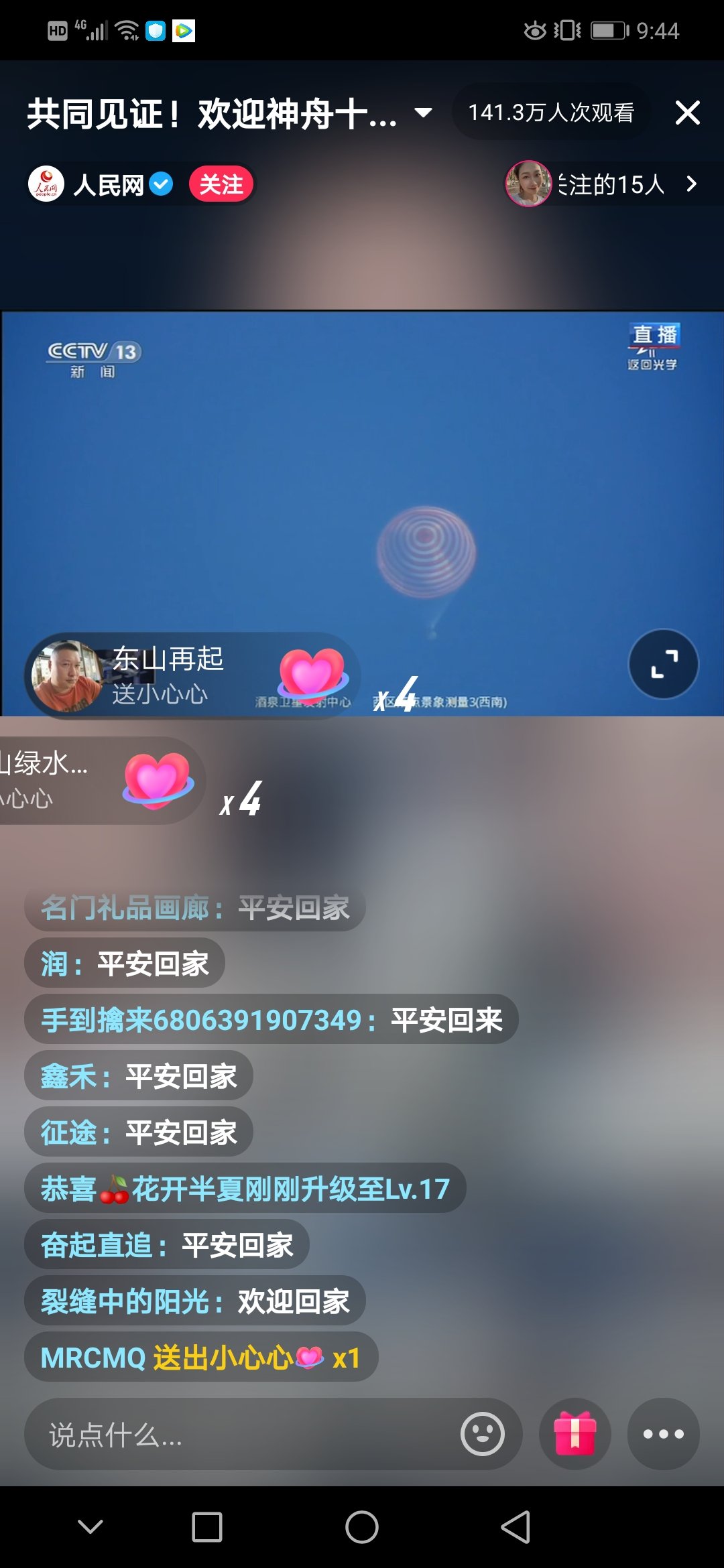
Task: Tap the 141.3万人次观看 viewer counter
Action: click(551, 114)
